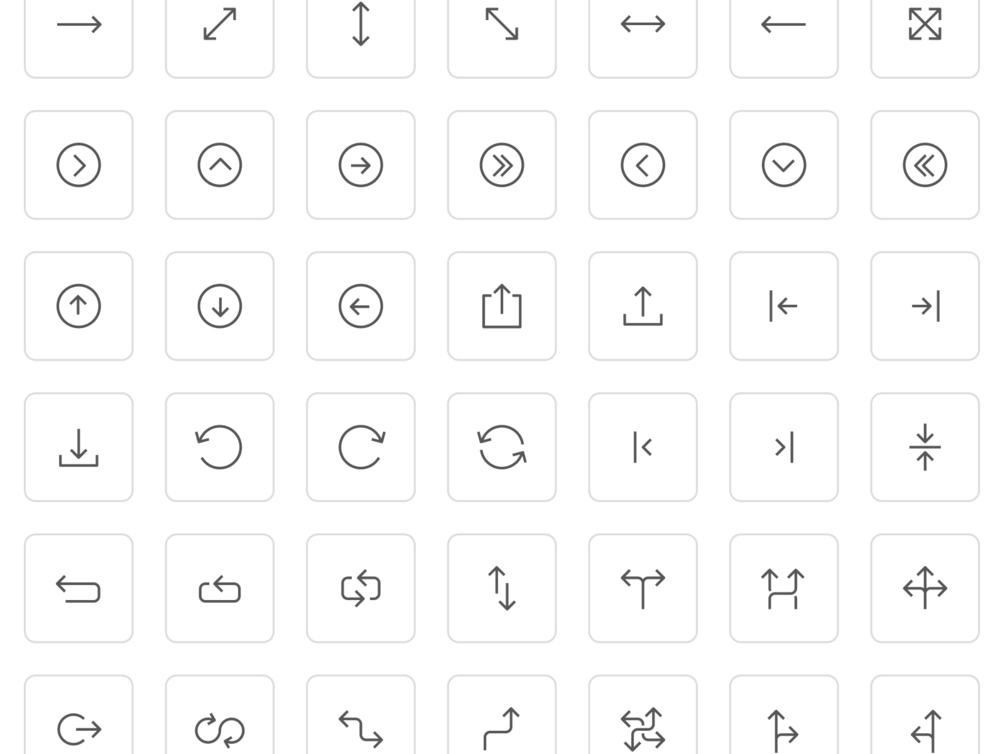Select the vertical compress arrows icon tile
This screenshot has width=1005, height=754.
925,447
